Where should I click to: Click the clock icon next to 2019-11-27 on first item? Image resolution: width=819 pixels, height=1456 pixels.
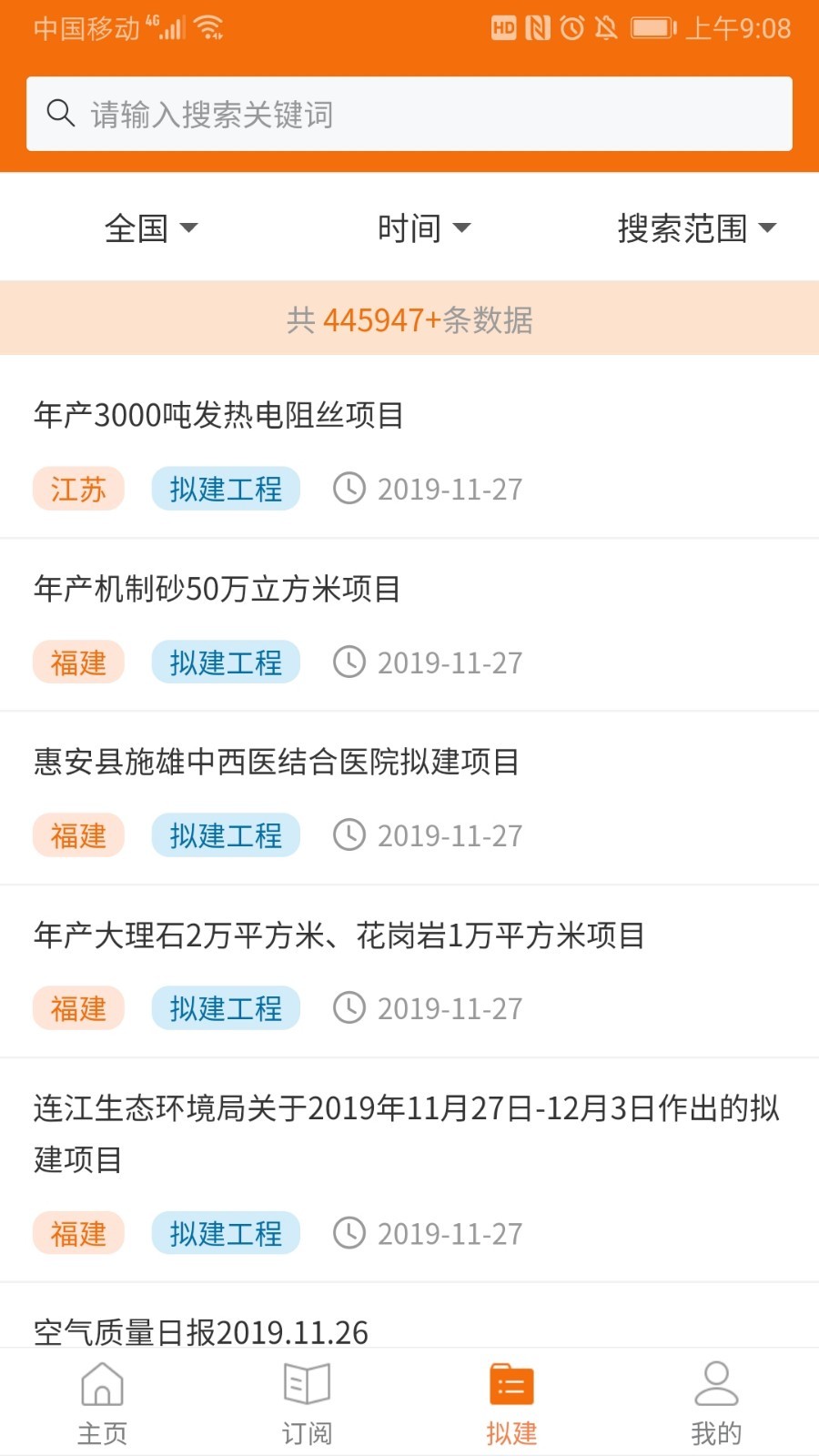(x=349, y=489)
